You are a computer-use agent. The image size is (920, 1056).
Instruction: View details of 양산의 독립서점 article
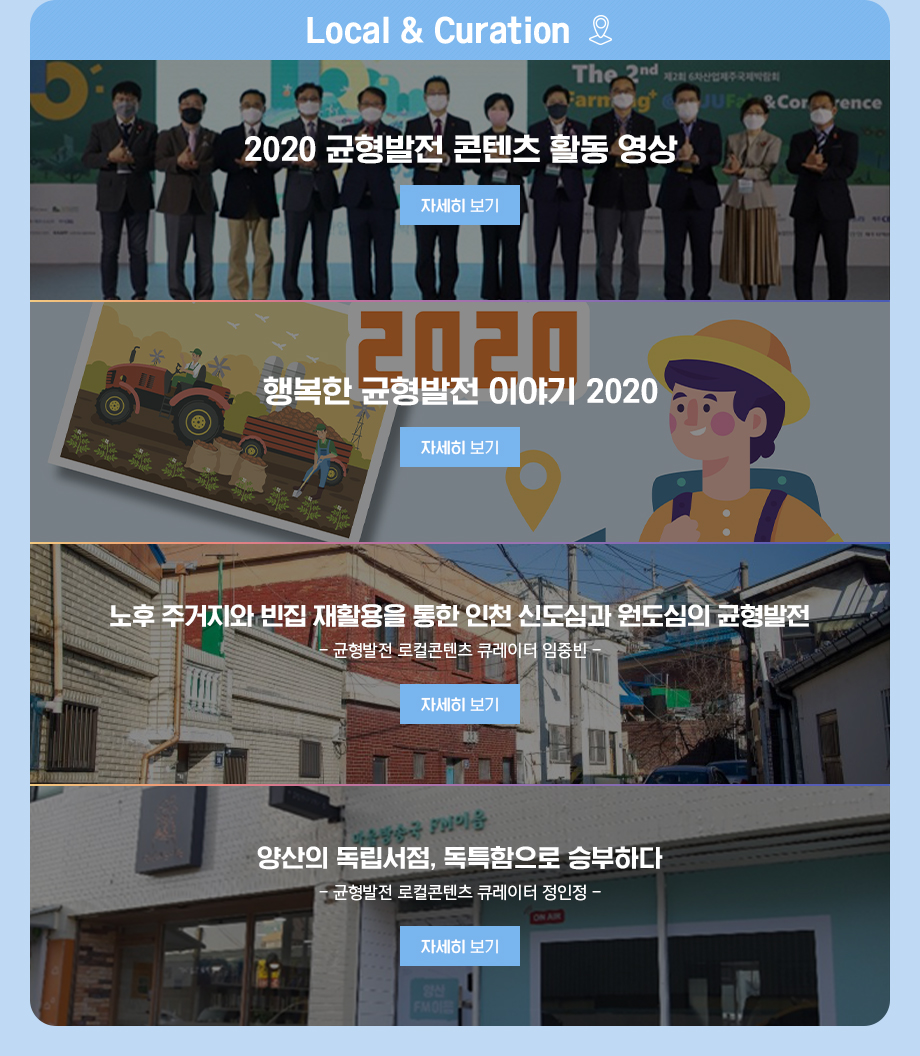tap(460, 946)
